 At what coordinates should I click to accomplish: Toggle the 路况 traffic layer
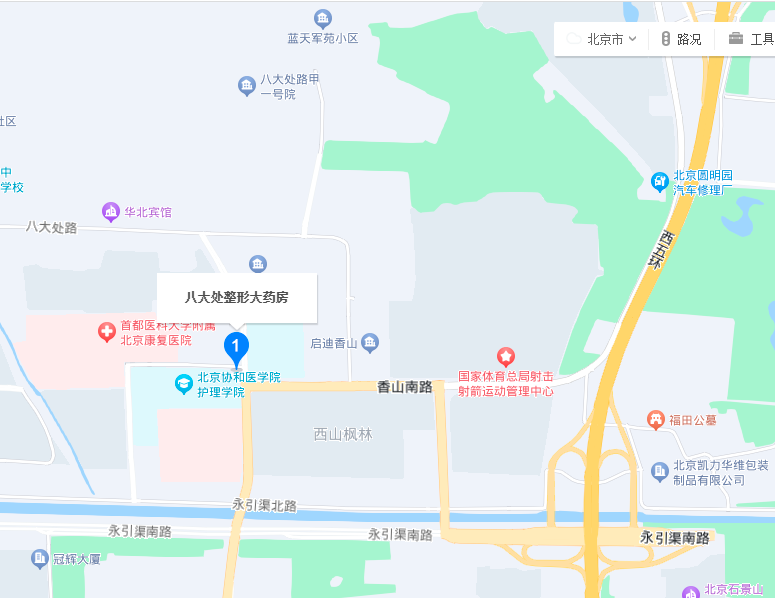(x=681, y=39)
